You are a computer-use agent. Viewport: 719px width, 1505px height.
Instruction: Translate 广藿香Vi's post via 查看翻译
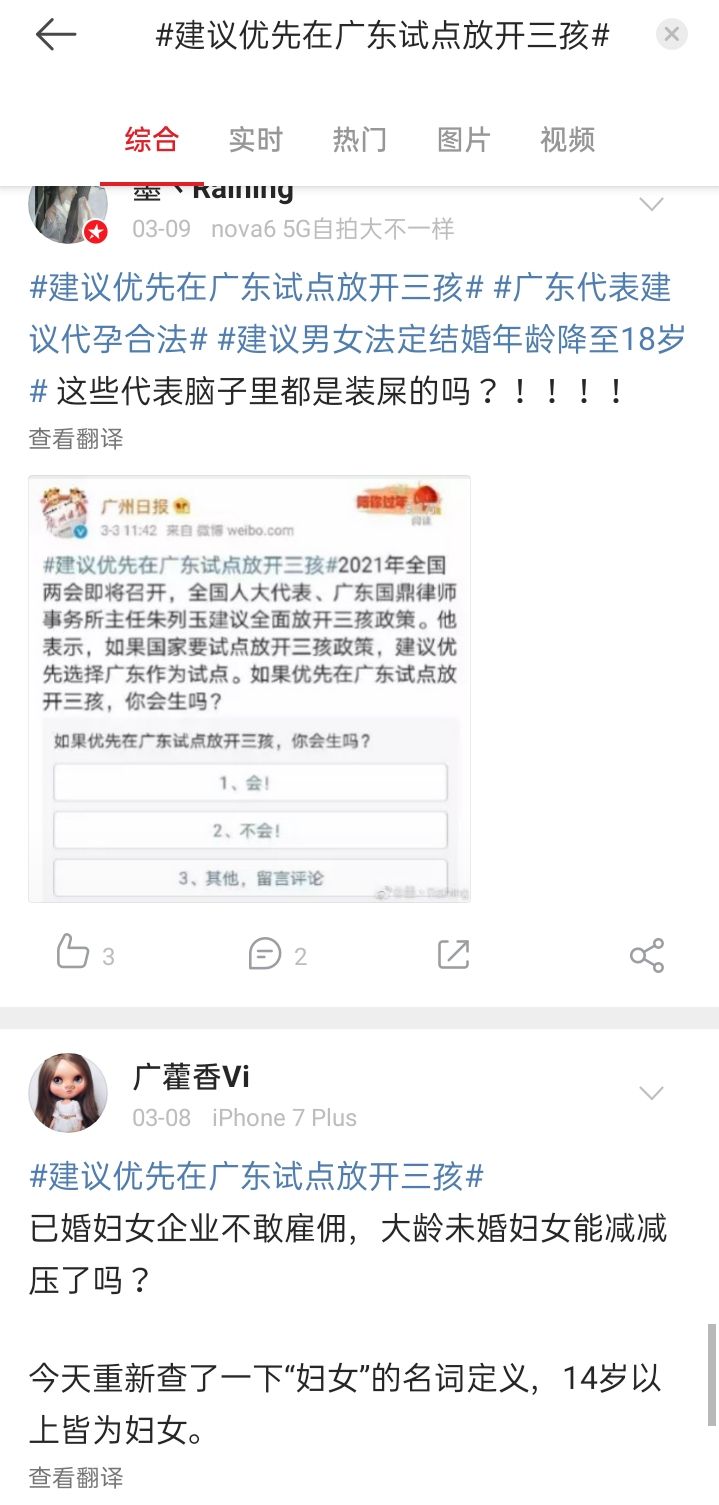pyautogui.click(x=76, y=1477)
